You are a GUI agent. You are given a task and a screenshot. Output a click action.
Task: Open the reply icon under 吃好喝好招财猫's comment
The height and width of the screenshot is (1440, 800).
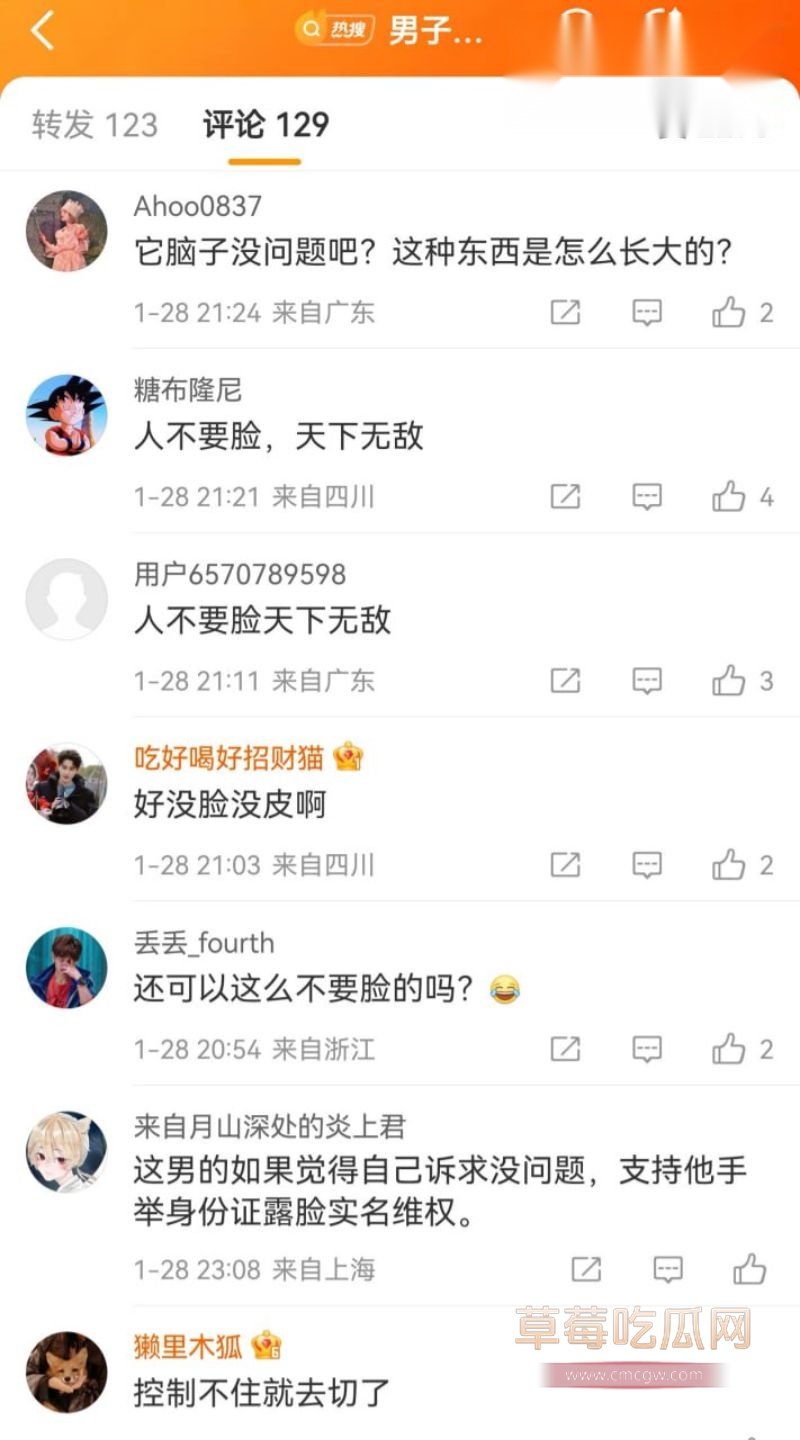[647, 864]
